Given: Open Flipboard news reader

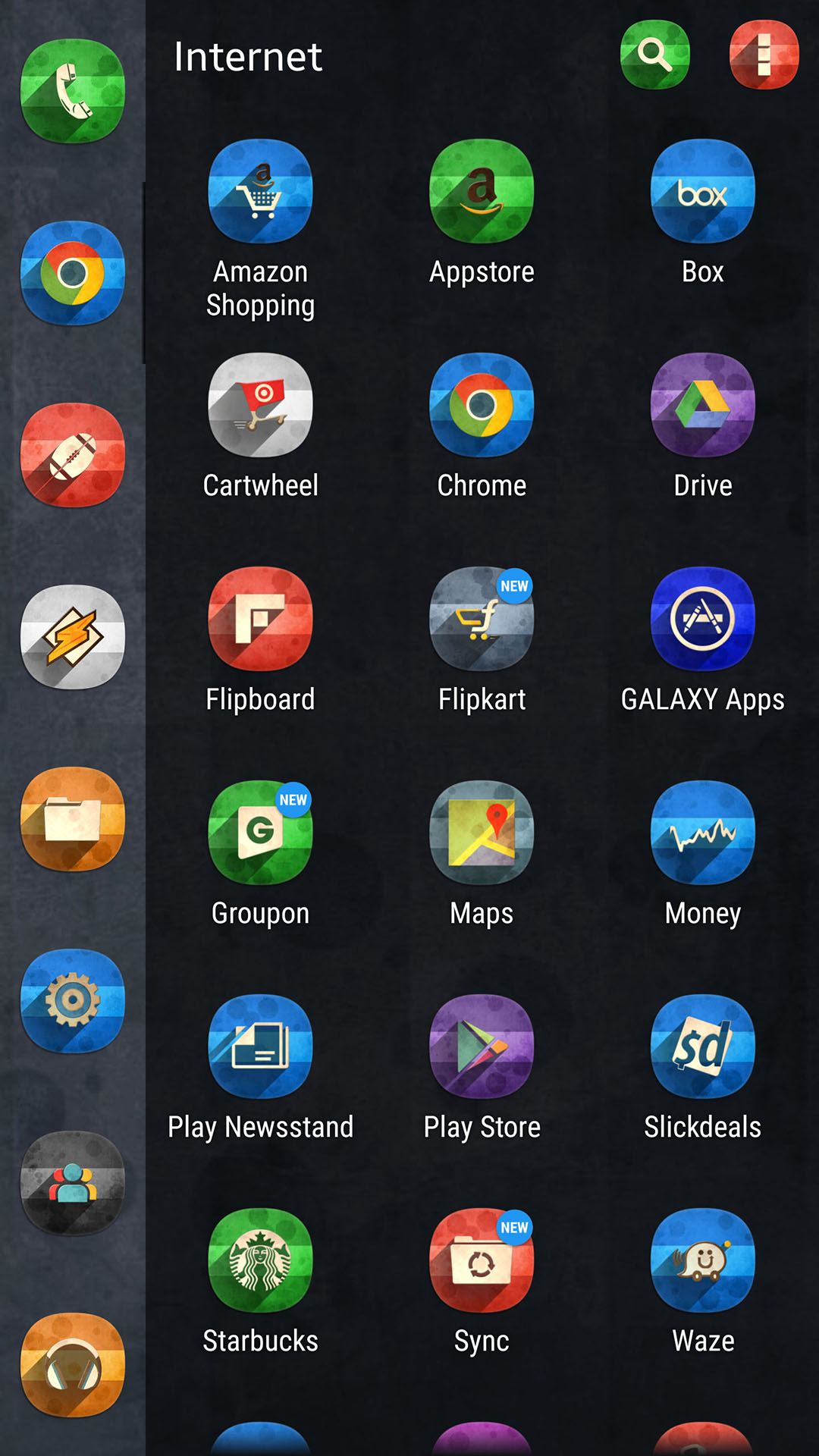Looking at the screenshot, I should tap(261, 620).
